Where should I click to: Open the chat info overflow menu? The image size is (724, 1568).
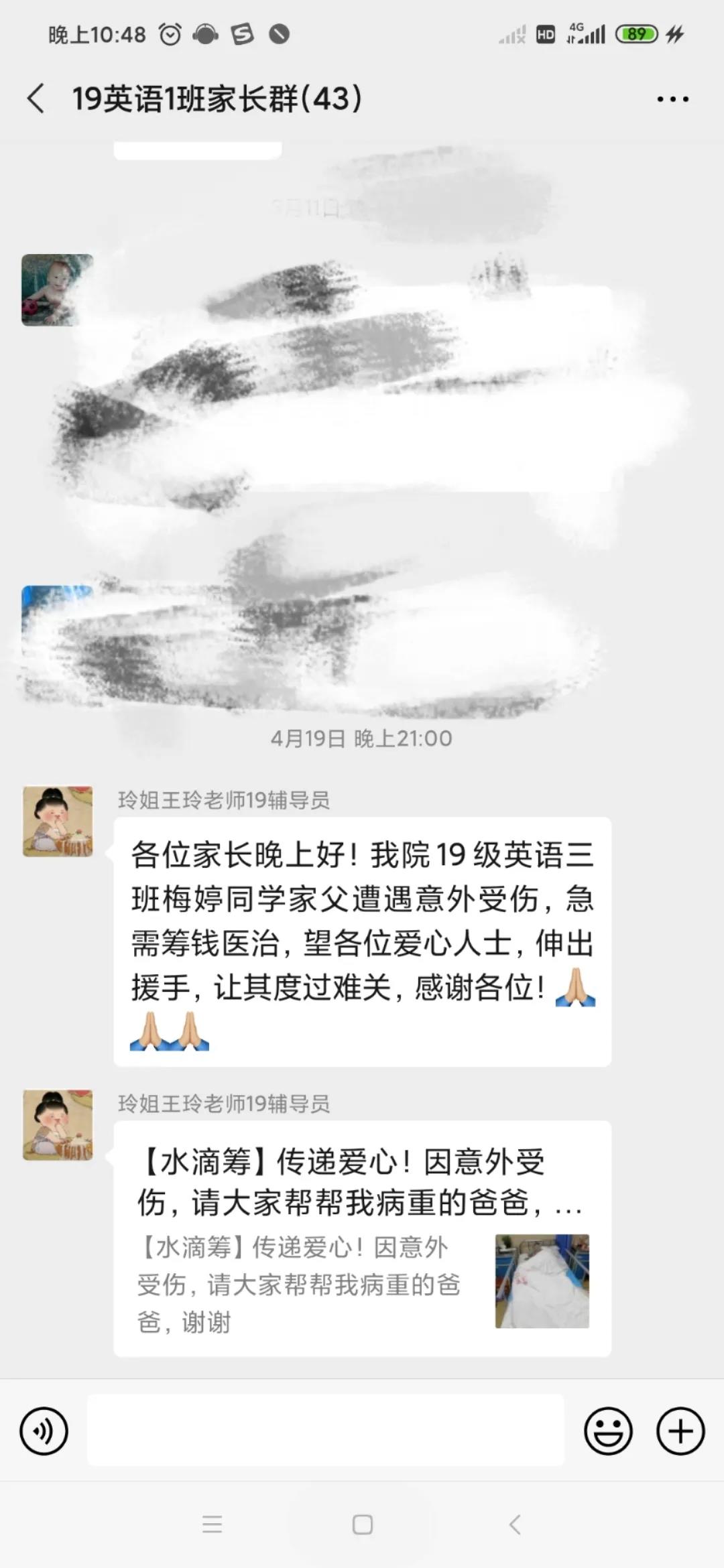672,99
